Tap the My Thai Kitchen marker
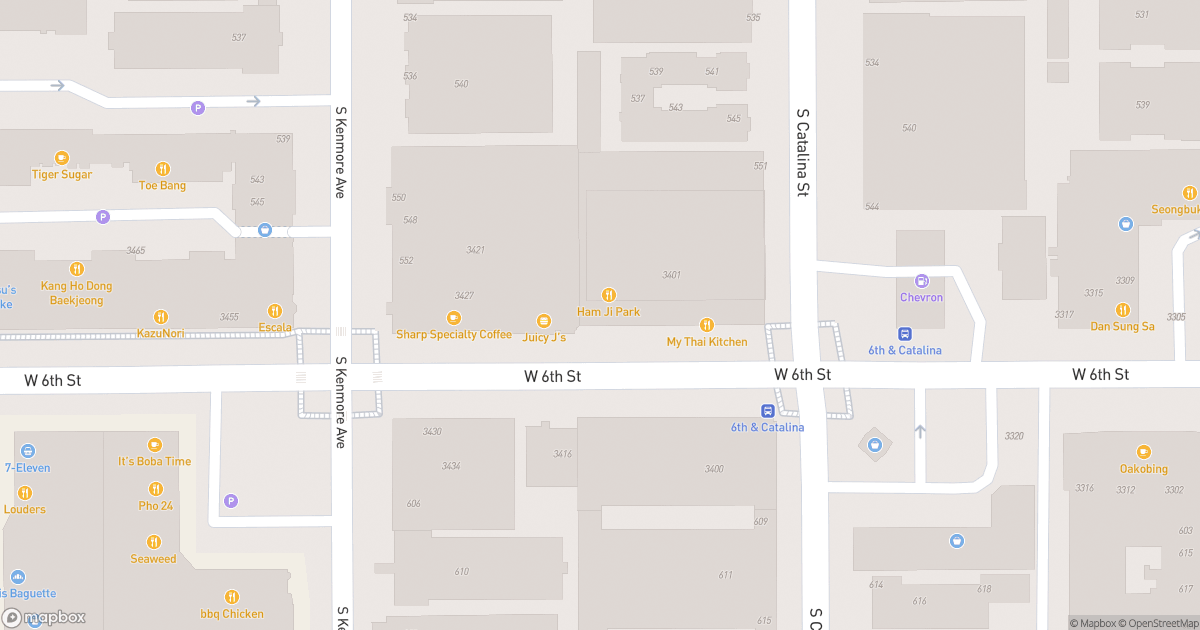Image resolution: width=1200 pixels, height=630 pixels. (707, 325)
